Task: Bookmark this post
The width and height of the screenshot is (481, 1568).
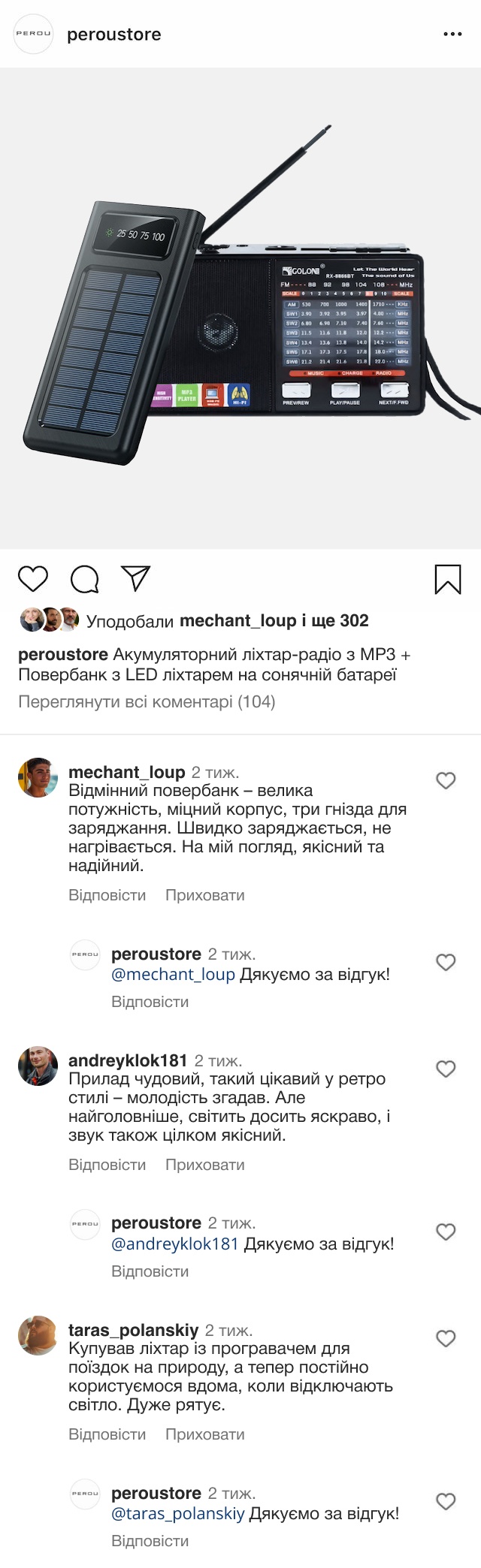Action: click(448, 580)
